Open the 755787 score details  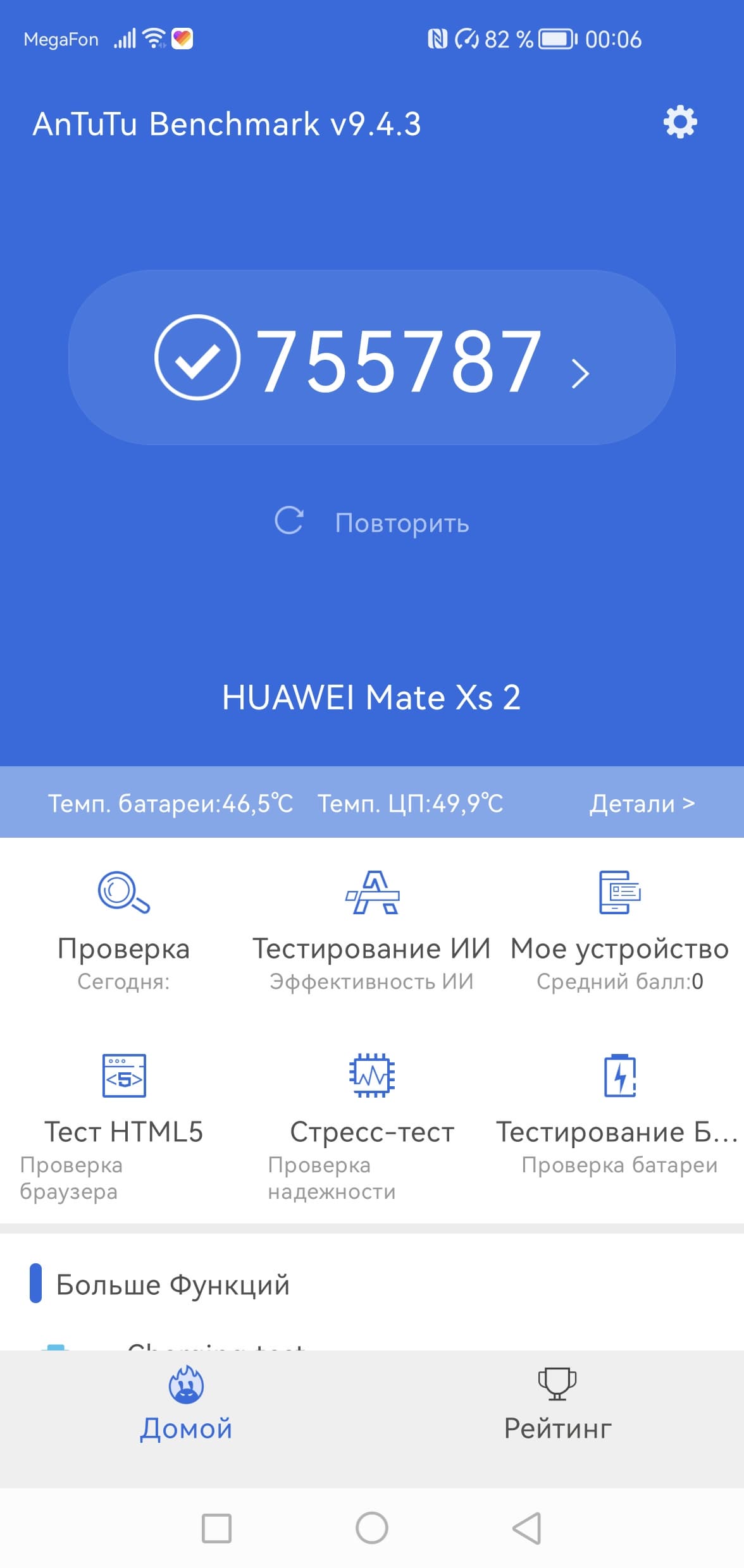point(372,358)
